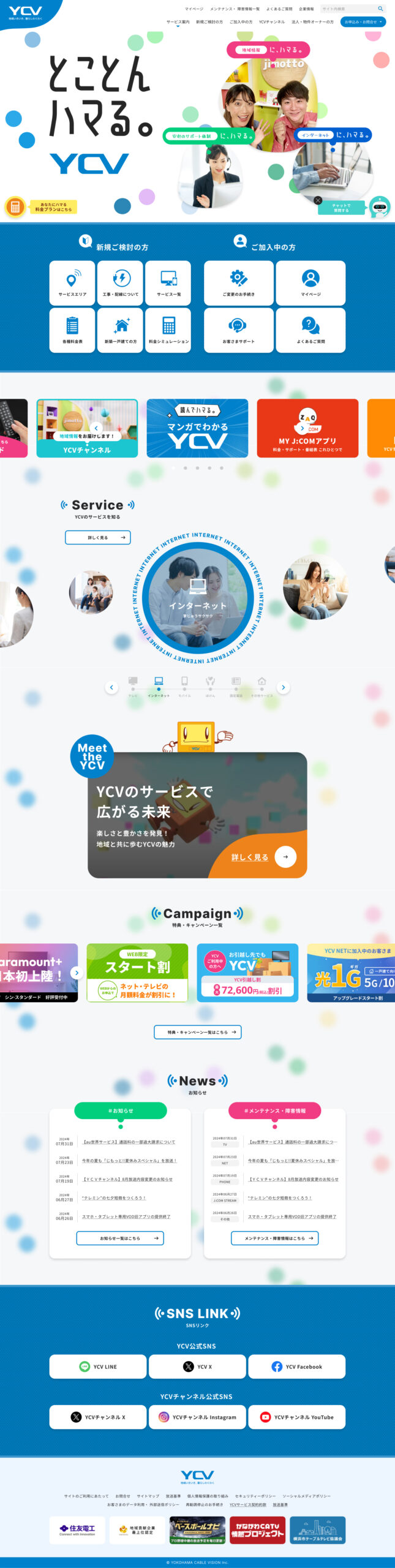The height and width of the screenshot is (1568, 395).
Task: Open the マイページ tile
Action: point(310,282)
